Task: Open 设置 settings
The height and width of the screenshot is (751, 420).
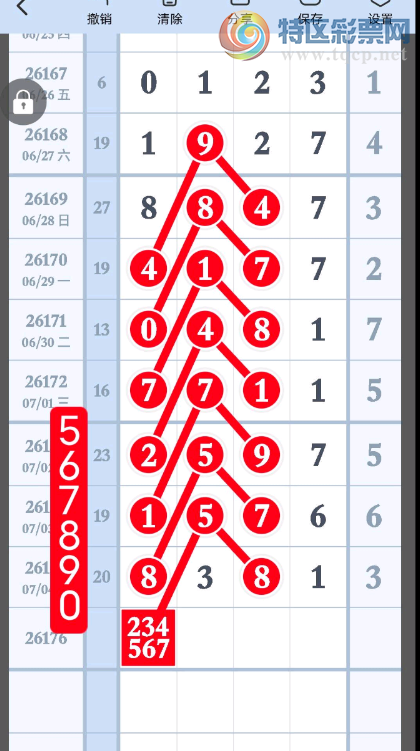Action: 380,13
